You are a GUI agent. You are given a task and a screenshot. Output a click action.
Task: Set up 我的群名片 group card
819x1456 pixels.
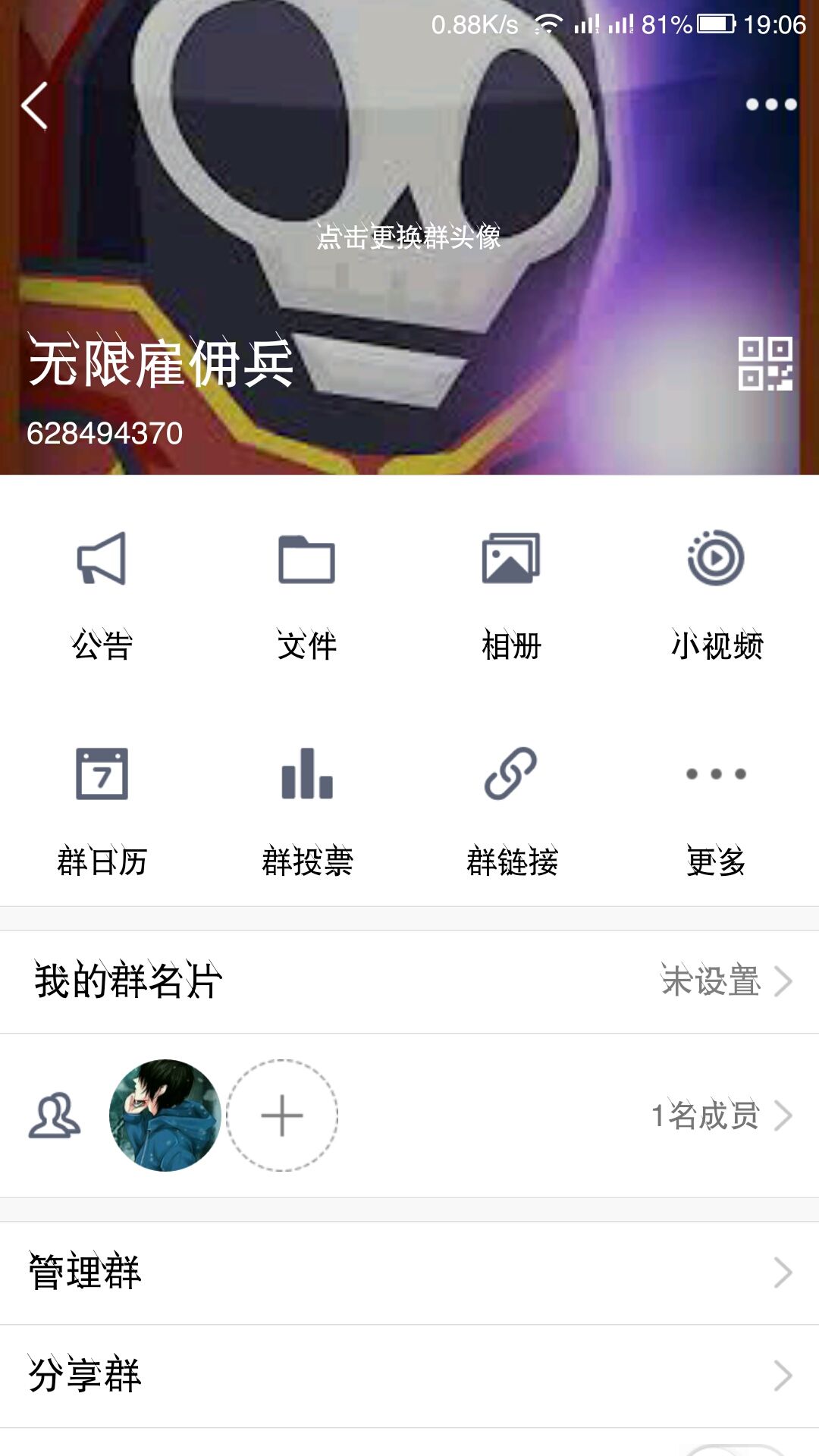click(x=409, y=981)
